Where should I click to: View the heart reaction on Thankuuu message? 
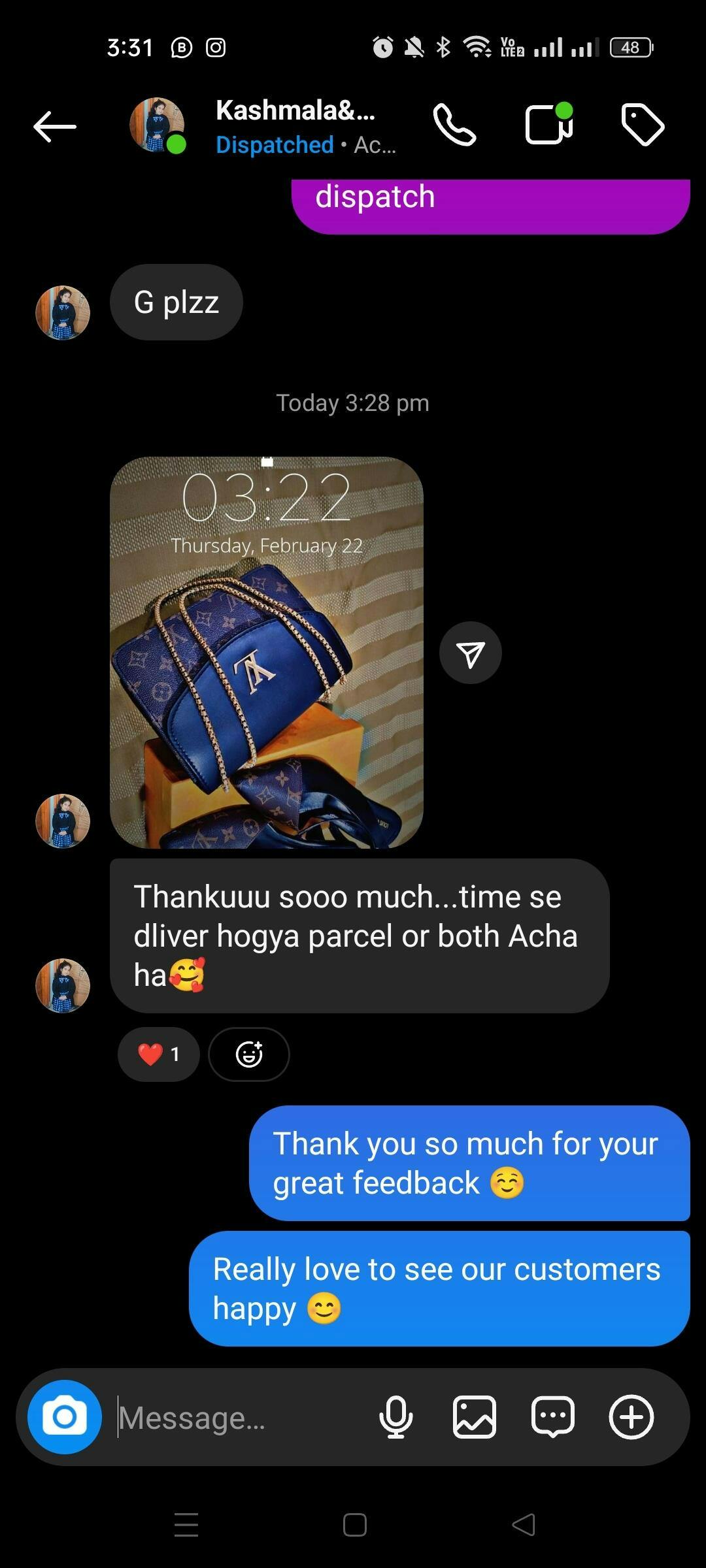158,1054
